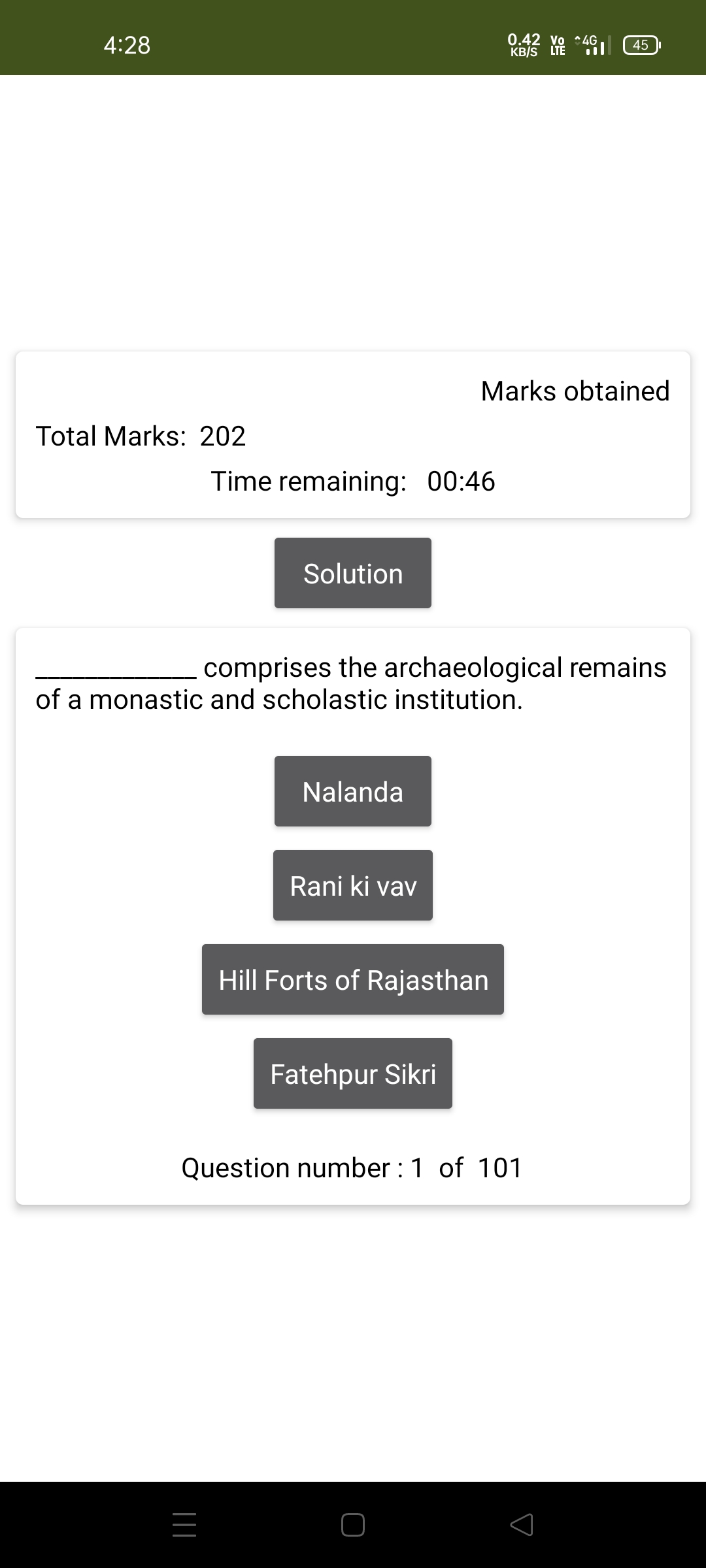
Task: Open recent apps from navigation bar
Action: 184,1525
